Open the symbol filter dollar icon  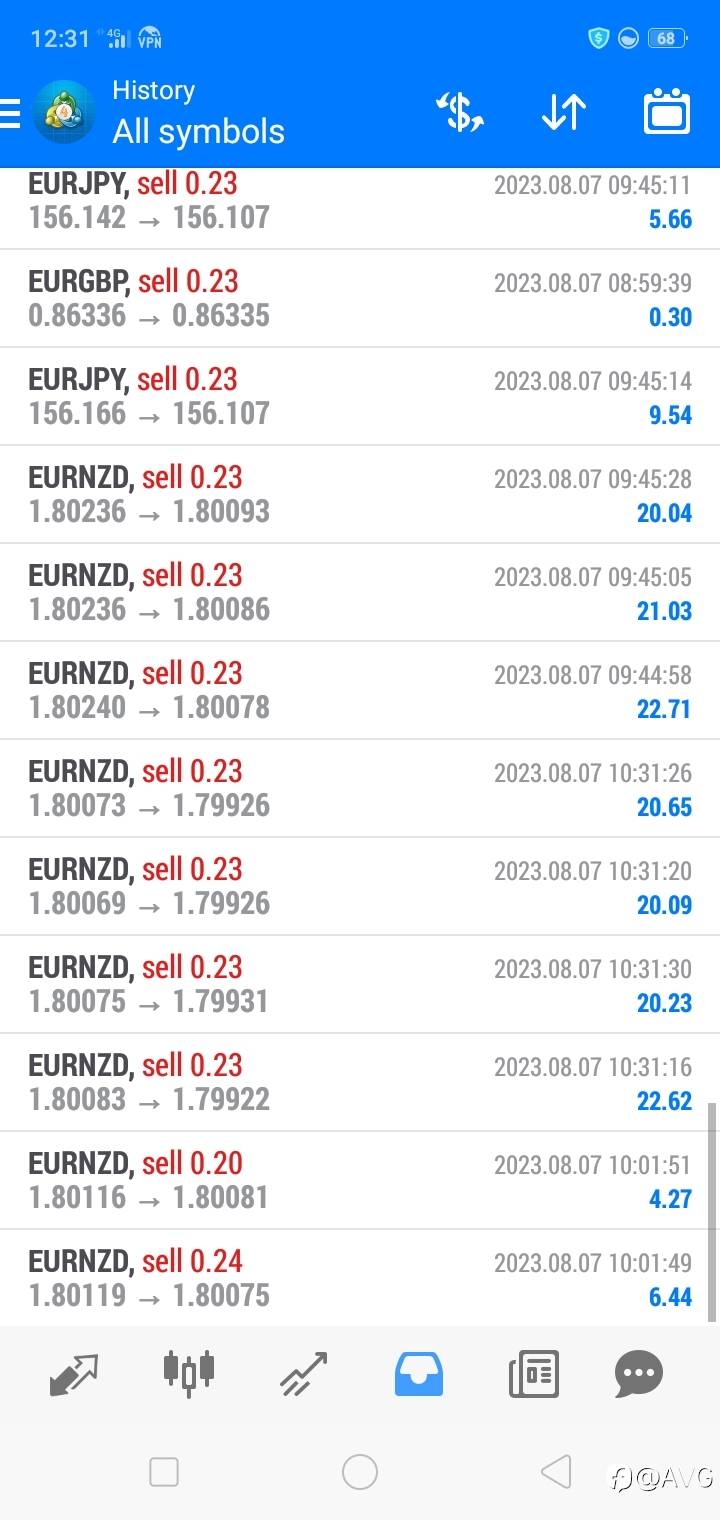(x=459, y=112)
